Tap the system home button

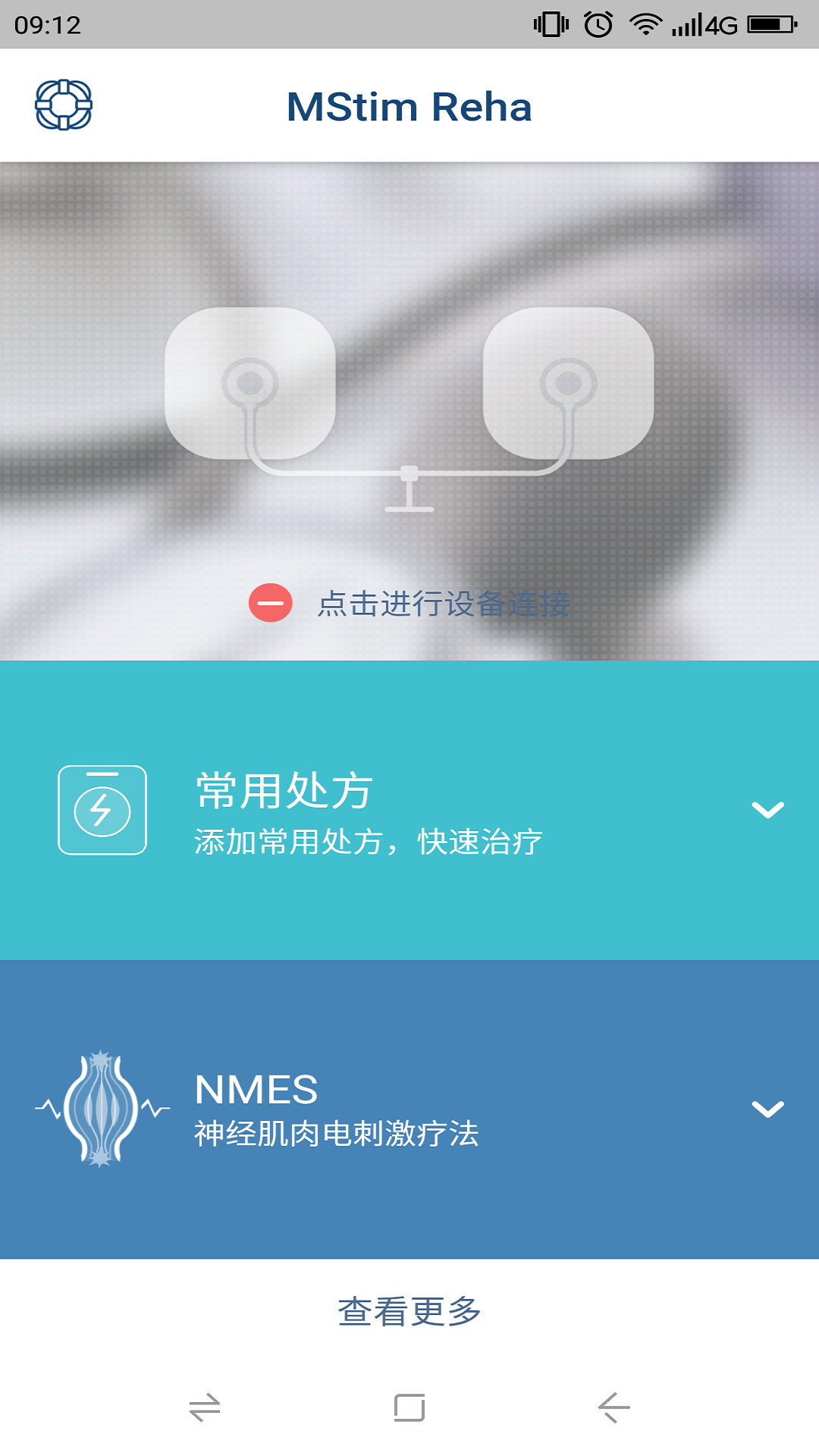pyautogui.click(x=409, y=1407)
